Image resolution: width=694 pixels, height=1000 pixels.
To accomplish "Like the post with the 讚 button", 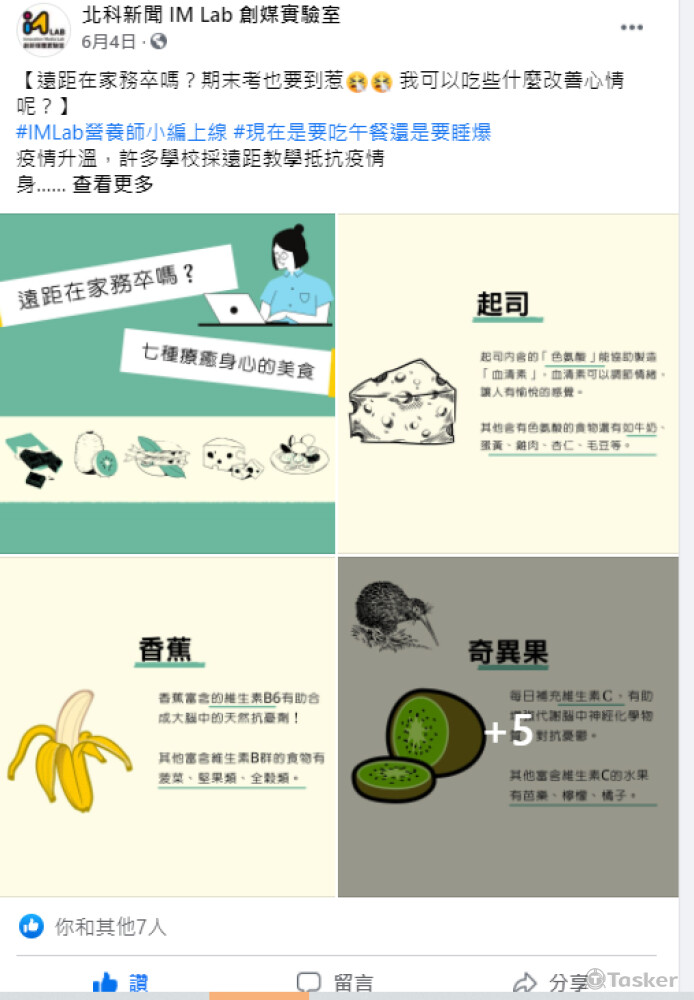I will coord(120,982).
